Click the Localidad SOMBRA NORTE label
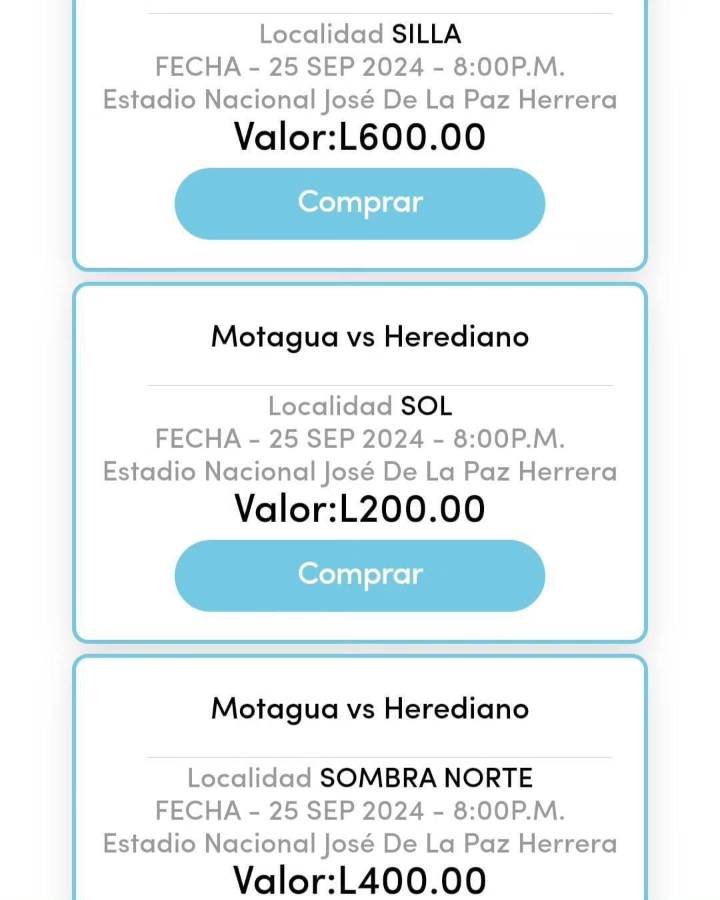Screen dimensions: 720x900 (x=359, y=777)
